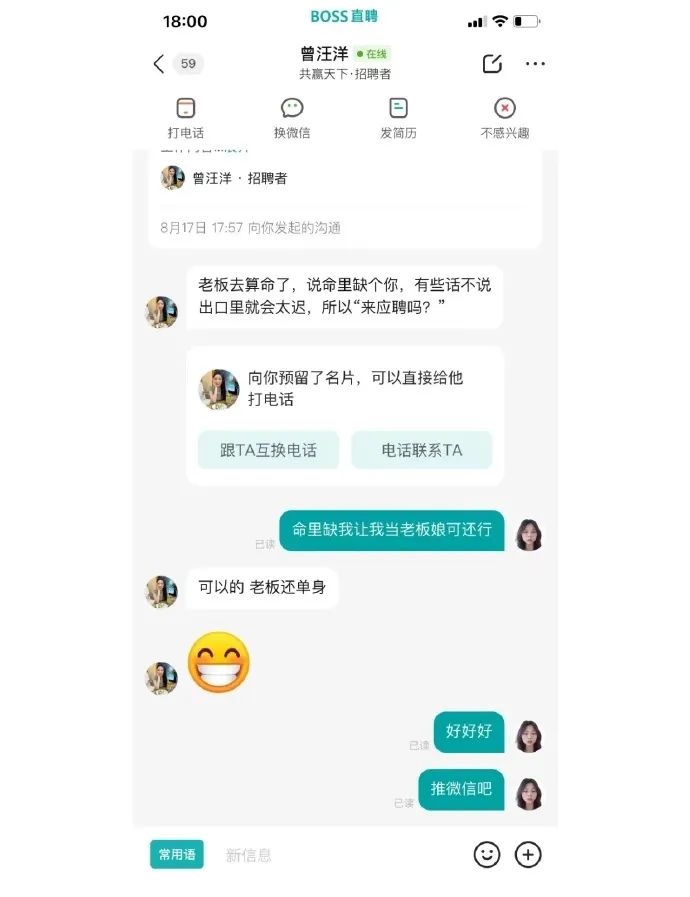
Task: Send resume via 发简历
Action: click(x=398, y=118)
